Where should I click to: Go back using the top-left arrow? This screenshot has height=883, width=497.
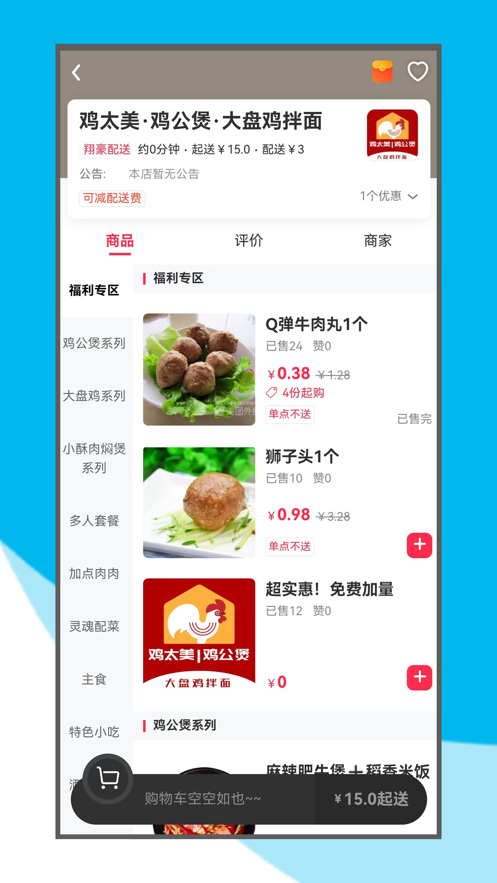(x=77, y=72)
